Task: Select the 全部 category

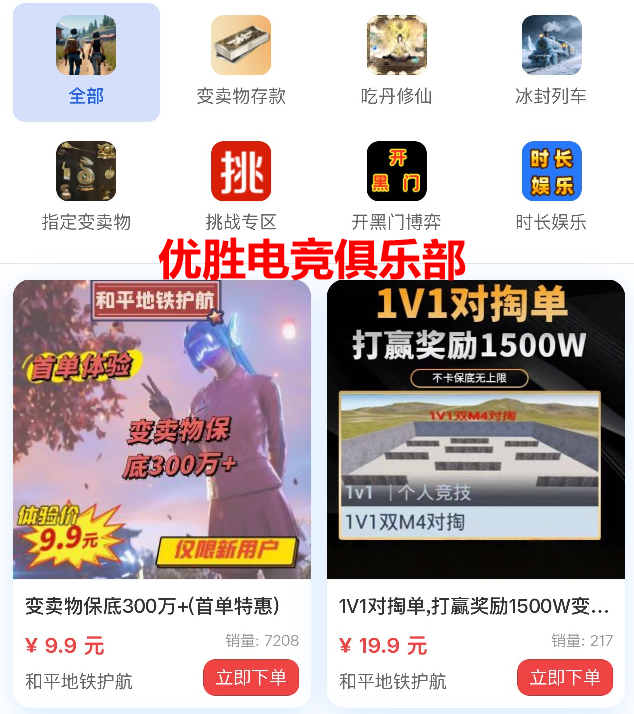Action: tap(86, 62)
